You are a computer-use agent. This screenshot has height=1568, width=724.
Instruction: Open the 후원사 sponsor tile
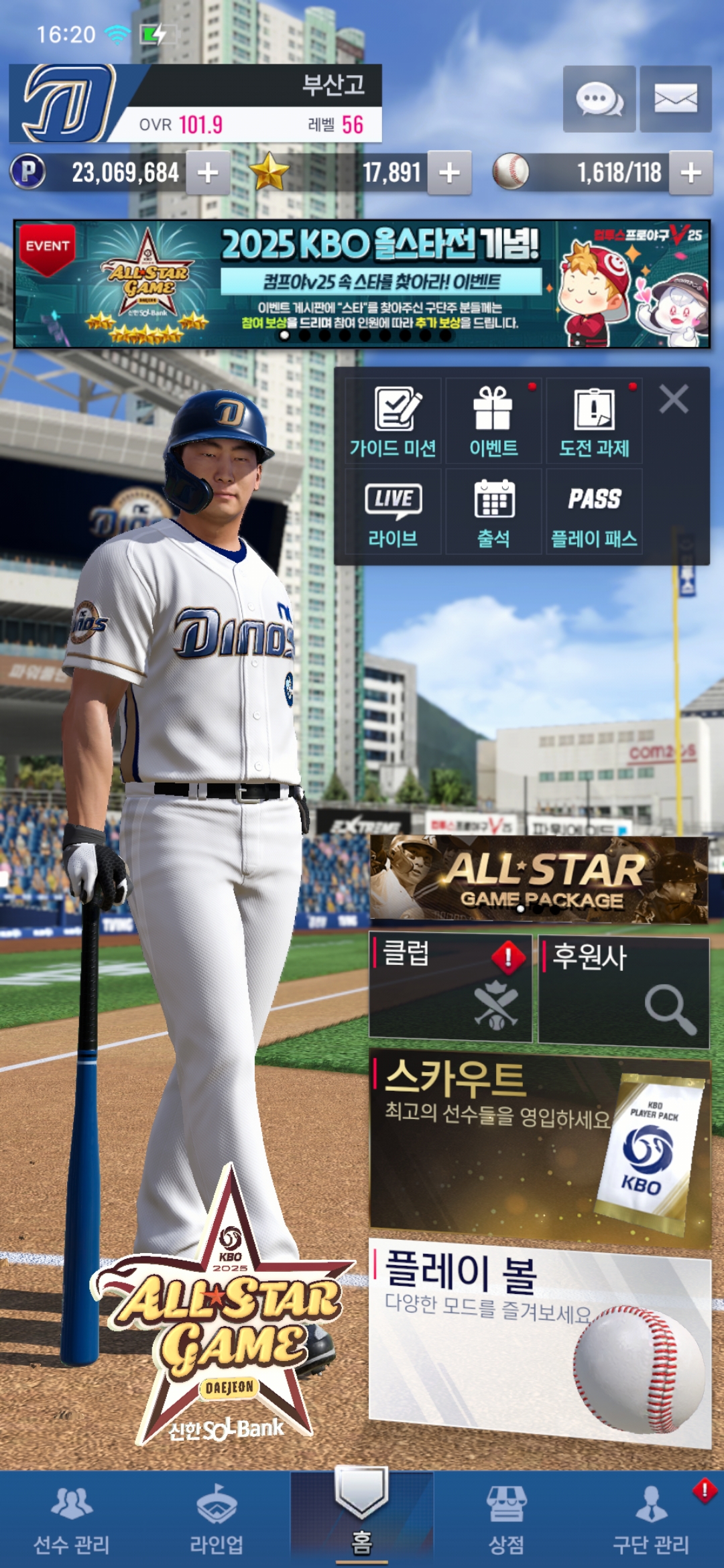click(x=623, y=990)
